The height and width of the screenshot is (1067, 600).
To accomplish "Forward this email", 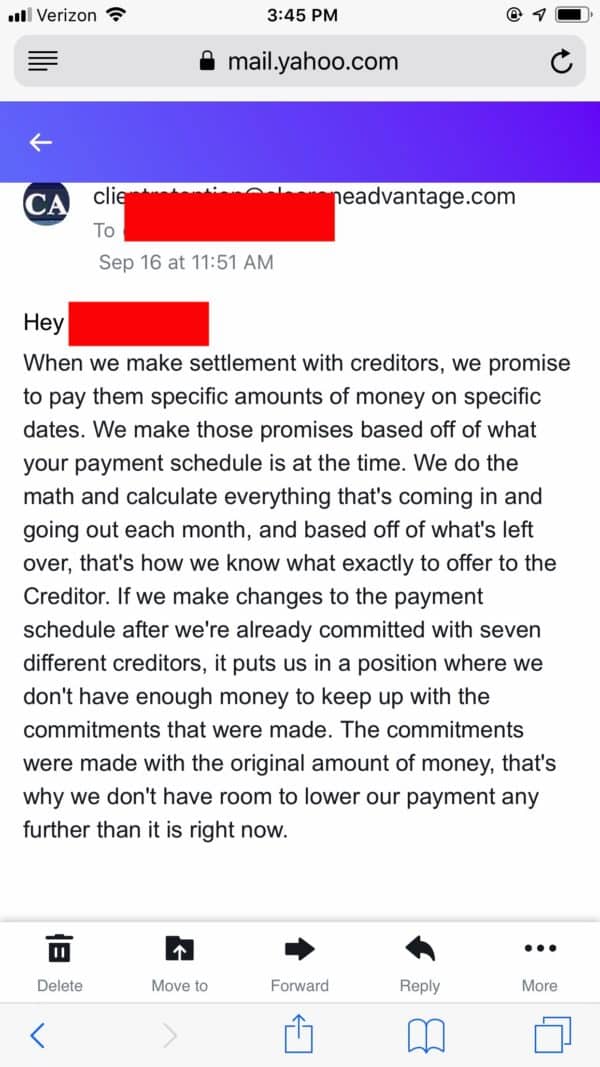I will (x=299, y=961).
